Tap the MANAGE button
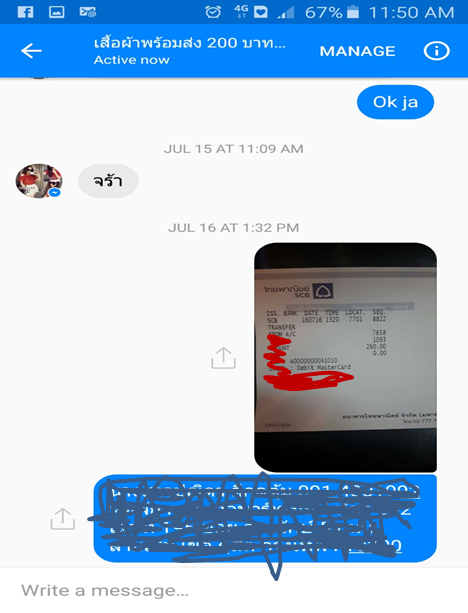 click(x=357, y=51)
